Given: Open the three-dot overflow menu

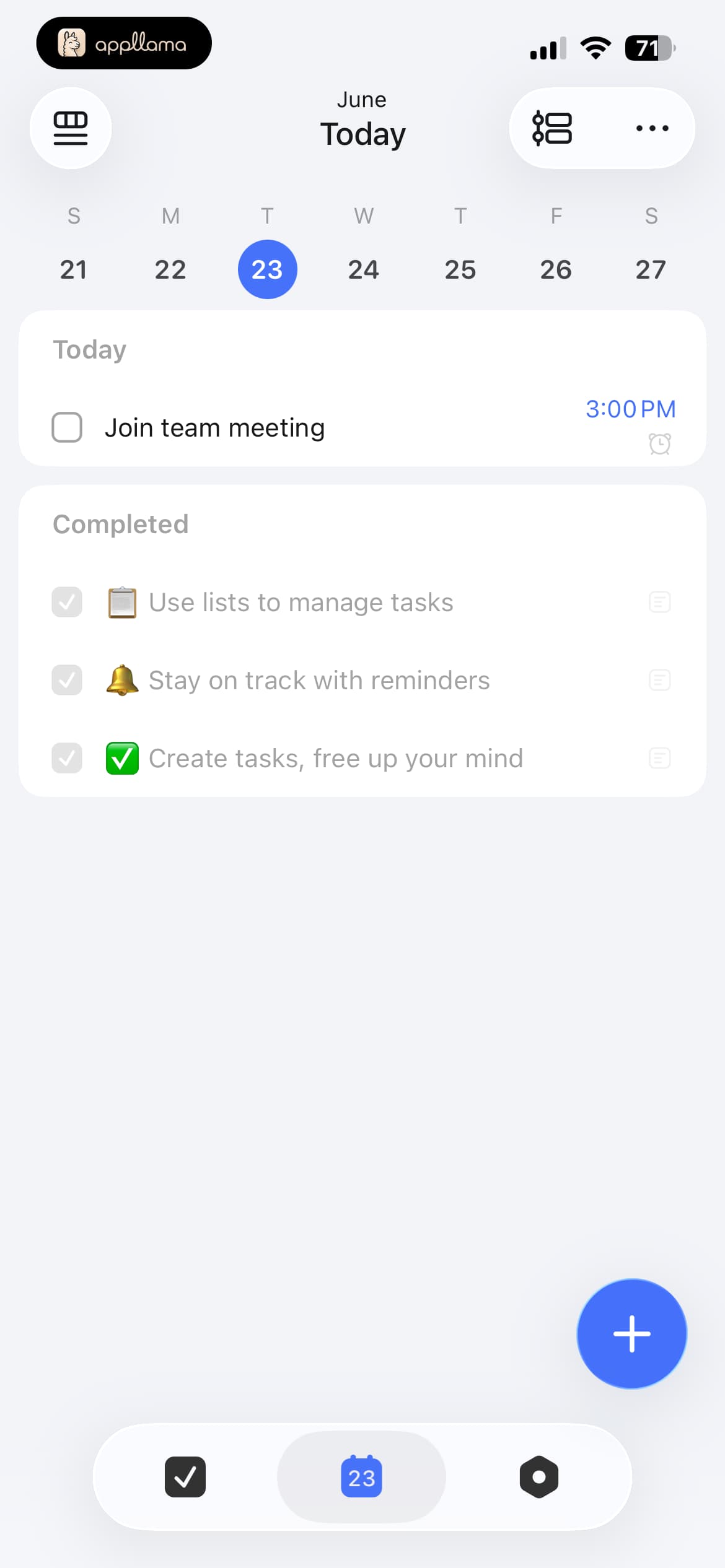Looking at the screenshot, I should tap(652, 128).
